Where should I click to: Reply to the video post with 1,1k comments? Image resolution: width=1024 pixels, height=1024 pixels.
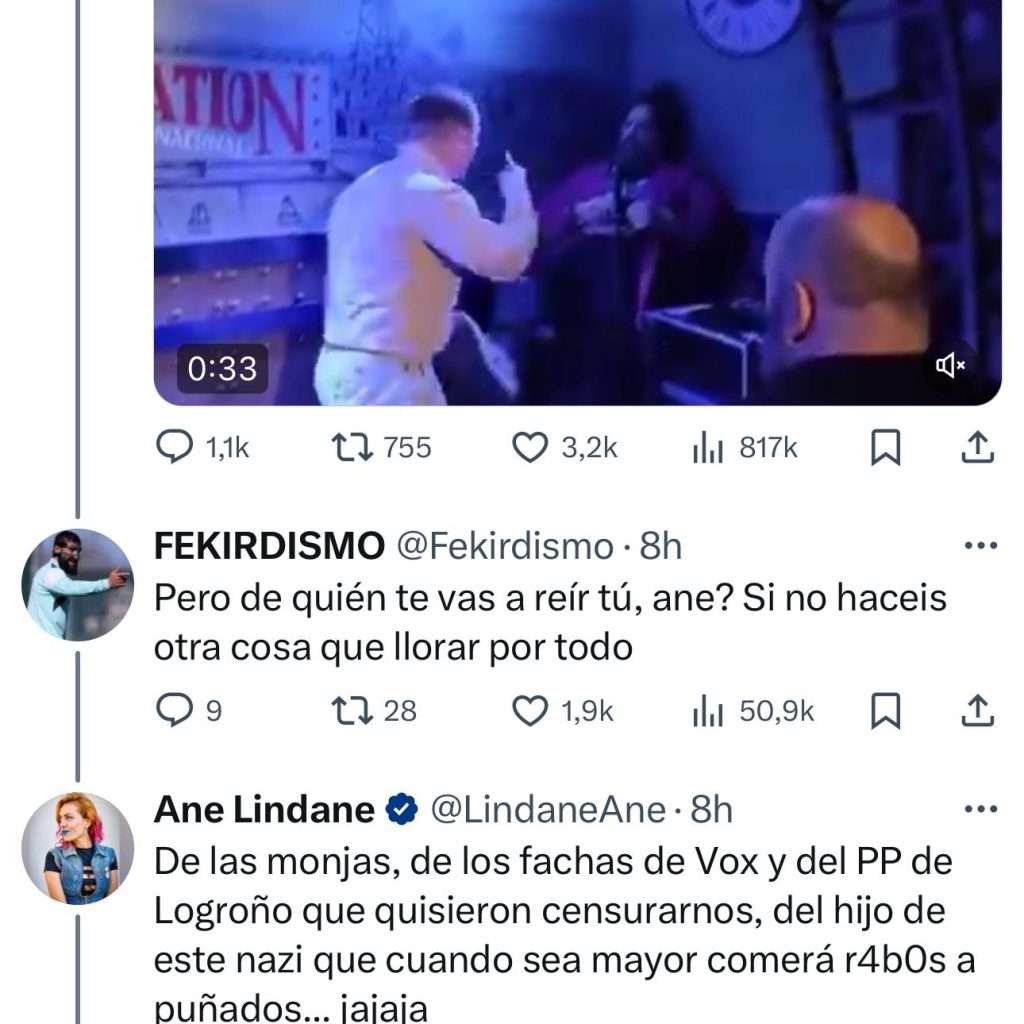click(x=177, y=448)
